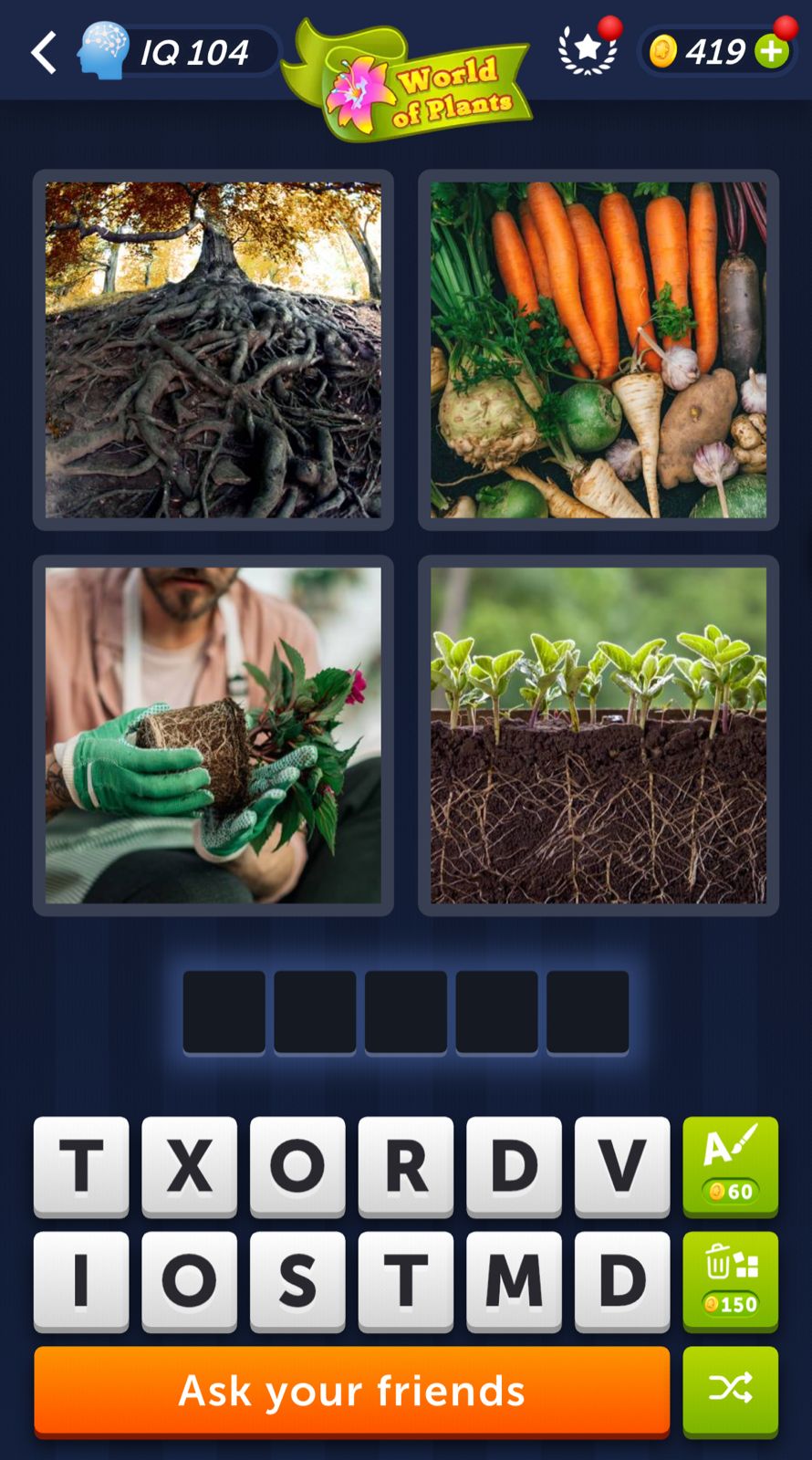The image size is (812, 1460).
Task: Open the laurel star achievements icon
Action: point(587,51)
